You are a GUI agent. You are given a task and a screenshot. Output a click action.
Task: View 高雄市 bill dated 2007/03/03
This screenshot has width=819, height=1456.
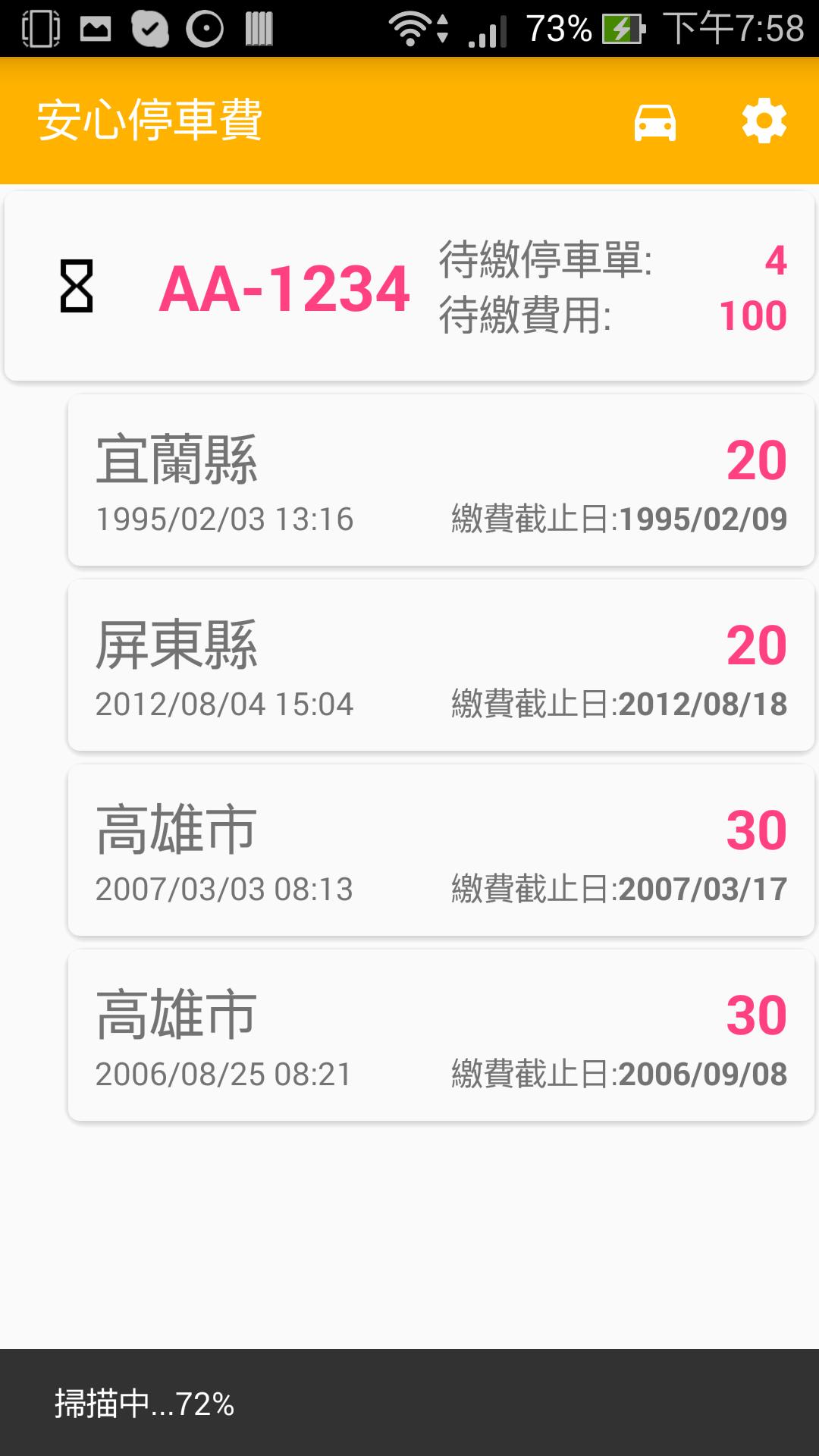441,850
